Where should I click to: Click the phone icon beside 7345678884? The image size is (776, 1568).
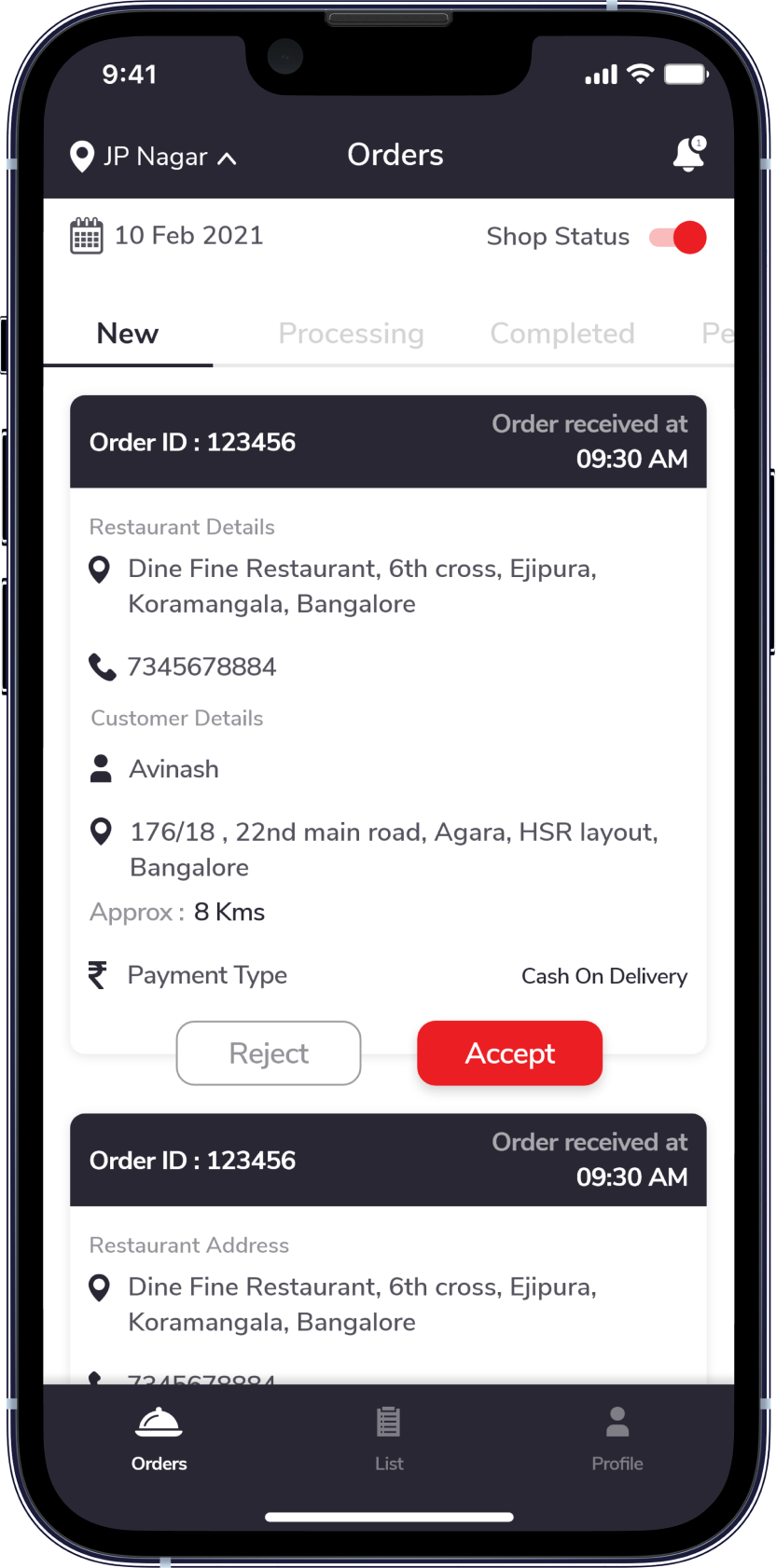(101, 667)
